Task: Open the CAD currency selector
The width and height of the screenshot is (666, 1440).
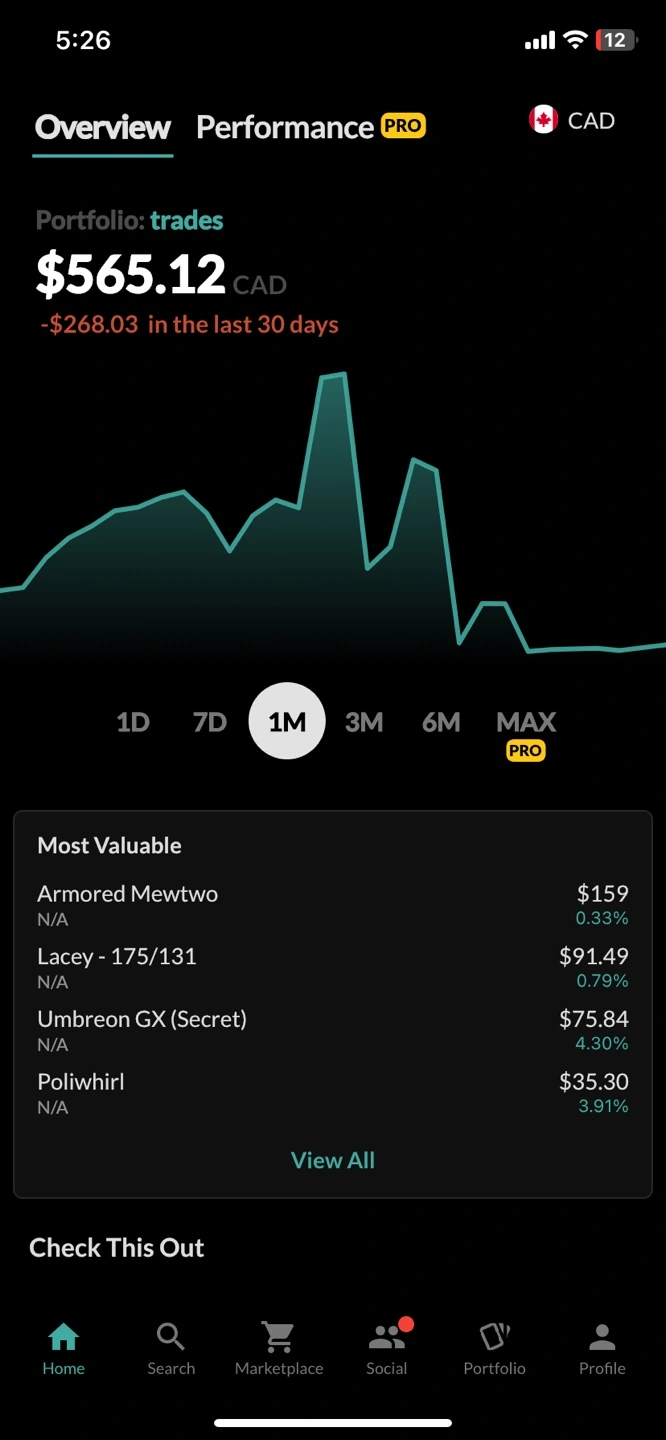Action: tap(572, 121)
